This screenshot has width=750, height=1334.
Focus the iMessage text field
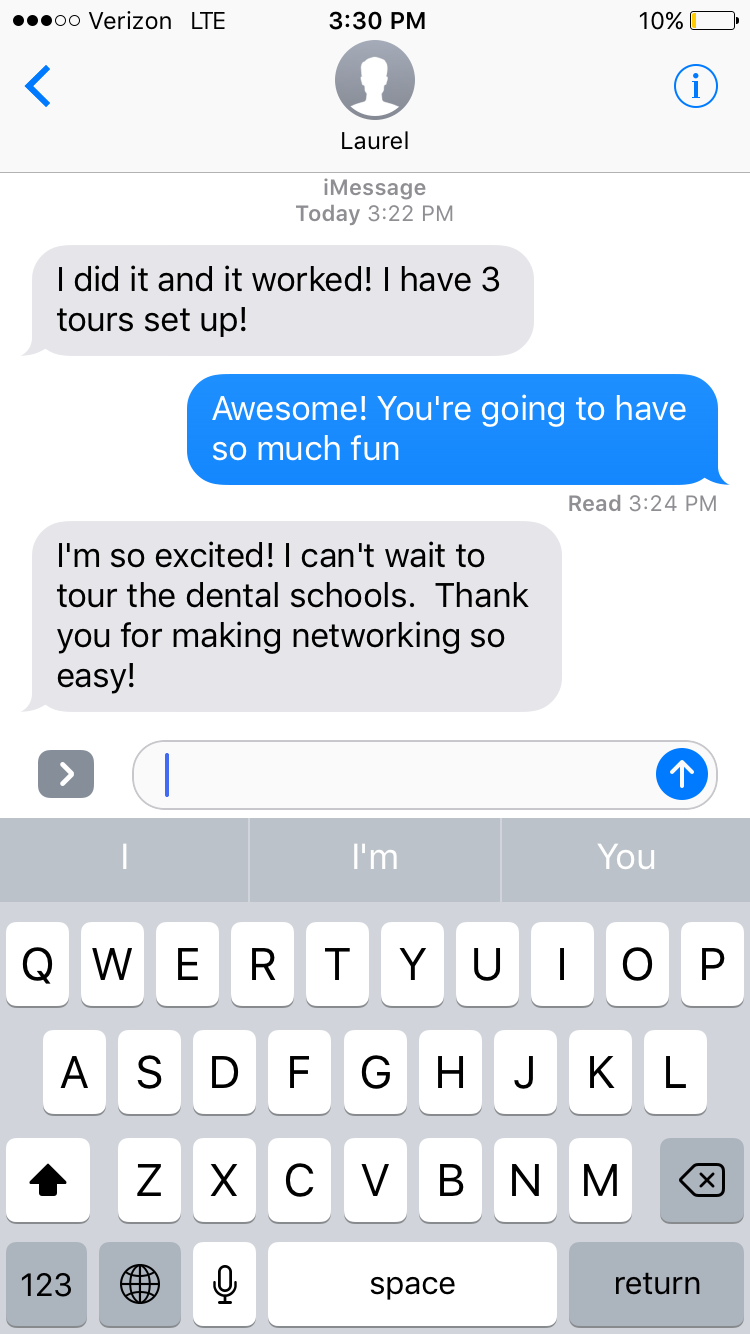click(400, 774)
